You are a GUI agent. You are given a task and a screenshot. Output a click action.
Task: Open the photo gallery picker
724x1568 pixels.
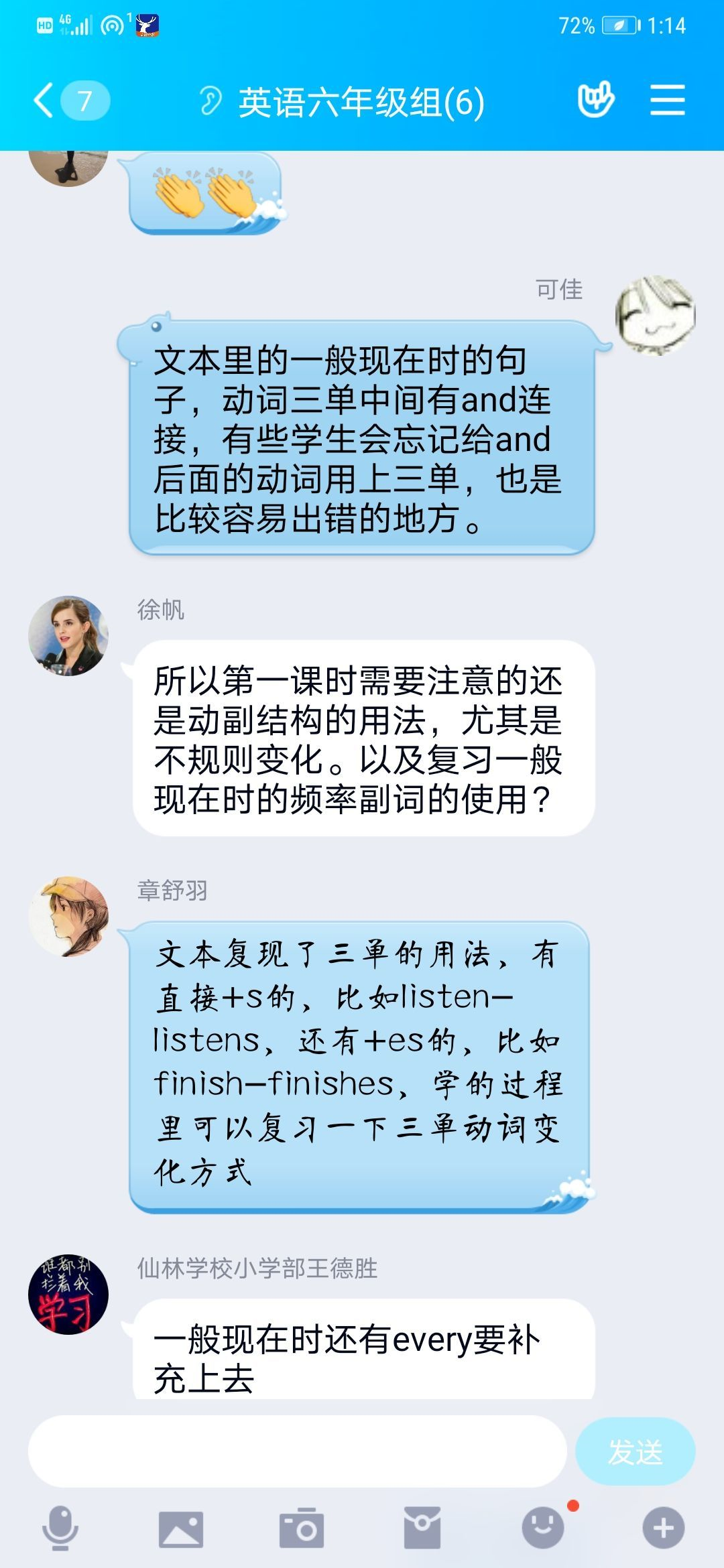[180, 1529]
